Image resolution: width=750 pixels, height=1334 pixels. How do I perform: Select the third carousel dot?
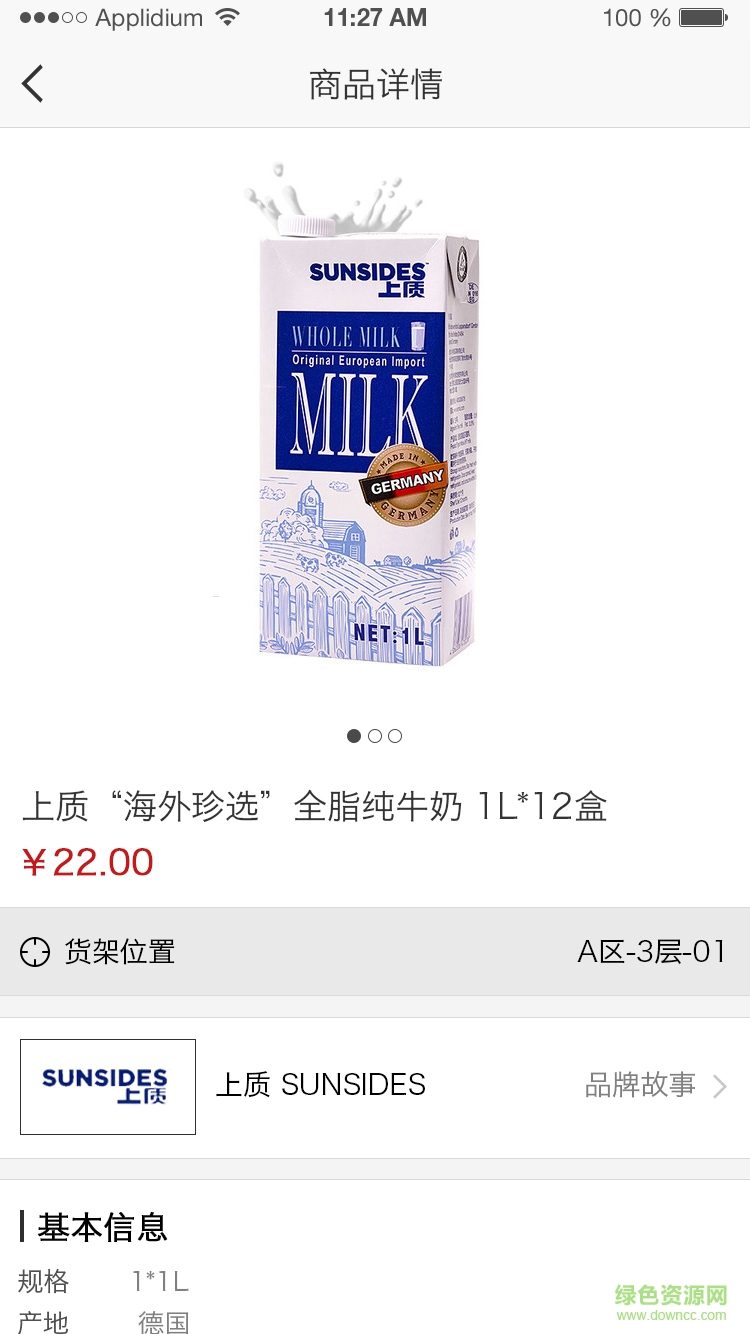[396, 736]
